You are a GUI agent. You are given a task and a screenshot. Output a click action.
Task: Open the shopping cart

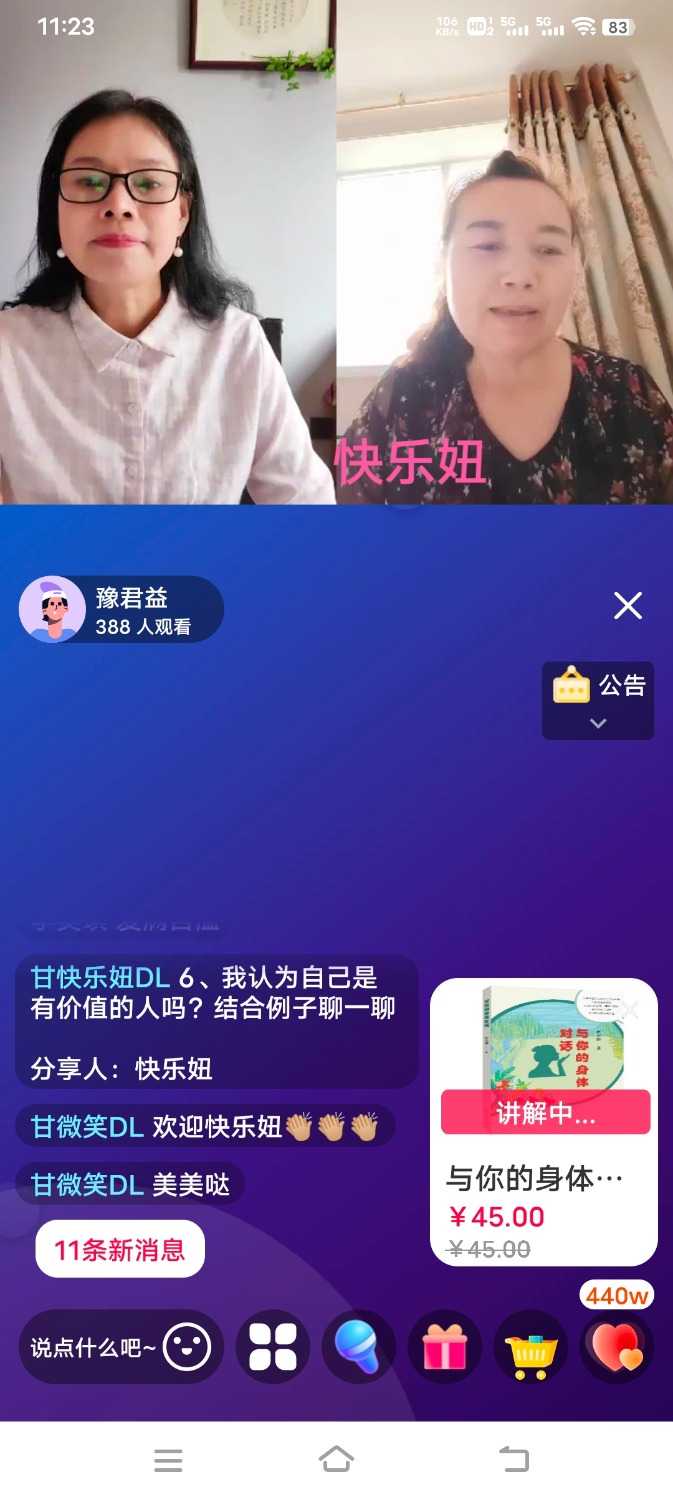[531, 1348]
